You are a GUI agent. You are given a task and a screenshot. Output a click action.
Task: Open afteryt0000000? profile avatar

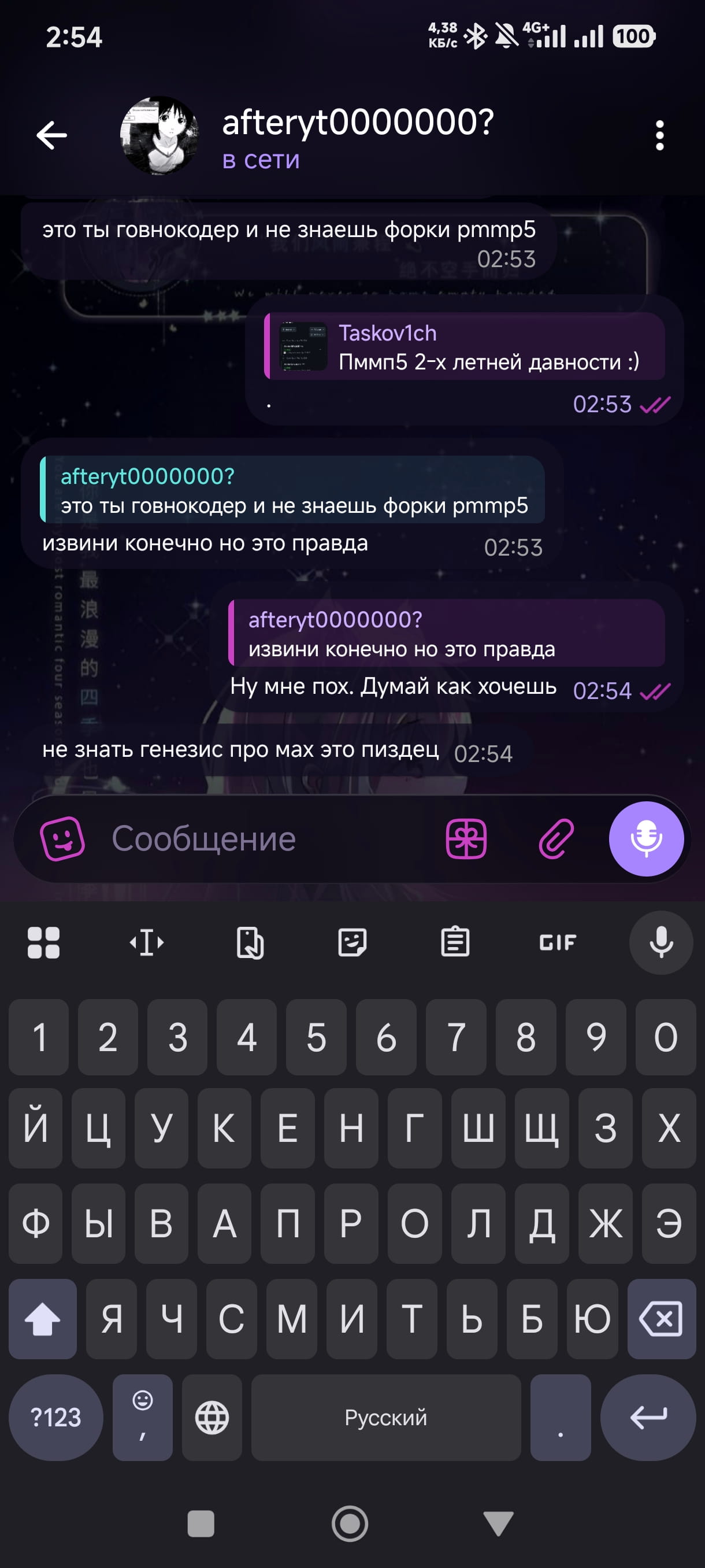[159, 135]
